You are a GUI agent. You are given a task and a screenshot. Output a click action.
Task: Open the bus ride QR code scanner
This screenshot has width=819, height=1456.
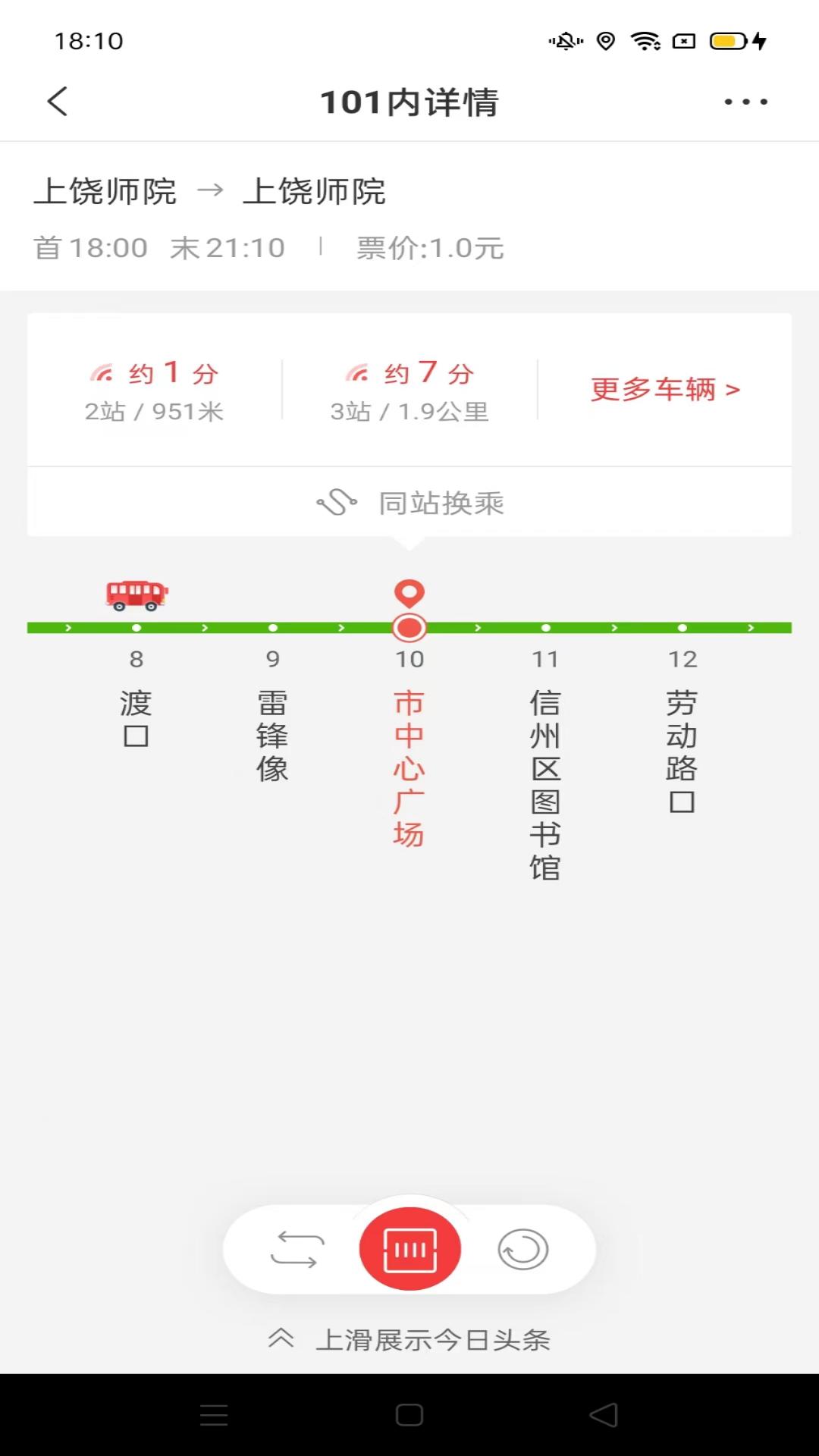[409, 1249]
